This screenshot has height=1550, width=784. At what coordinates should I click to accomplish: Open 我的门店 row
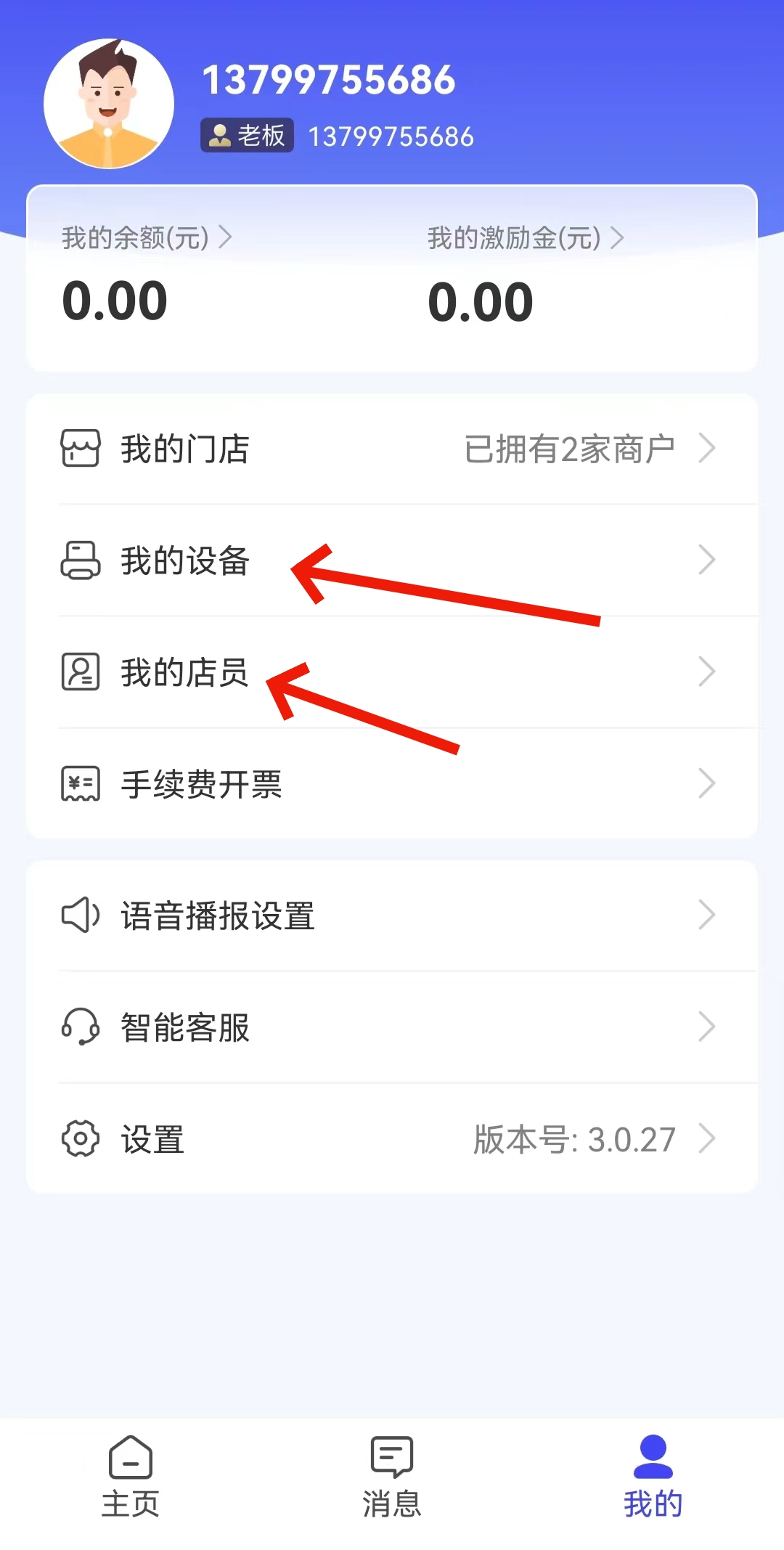[x=392, y=449]
